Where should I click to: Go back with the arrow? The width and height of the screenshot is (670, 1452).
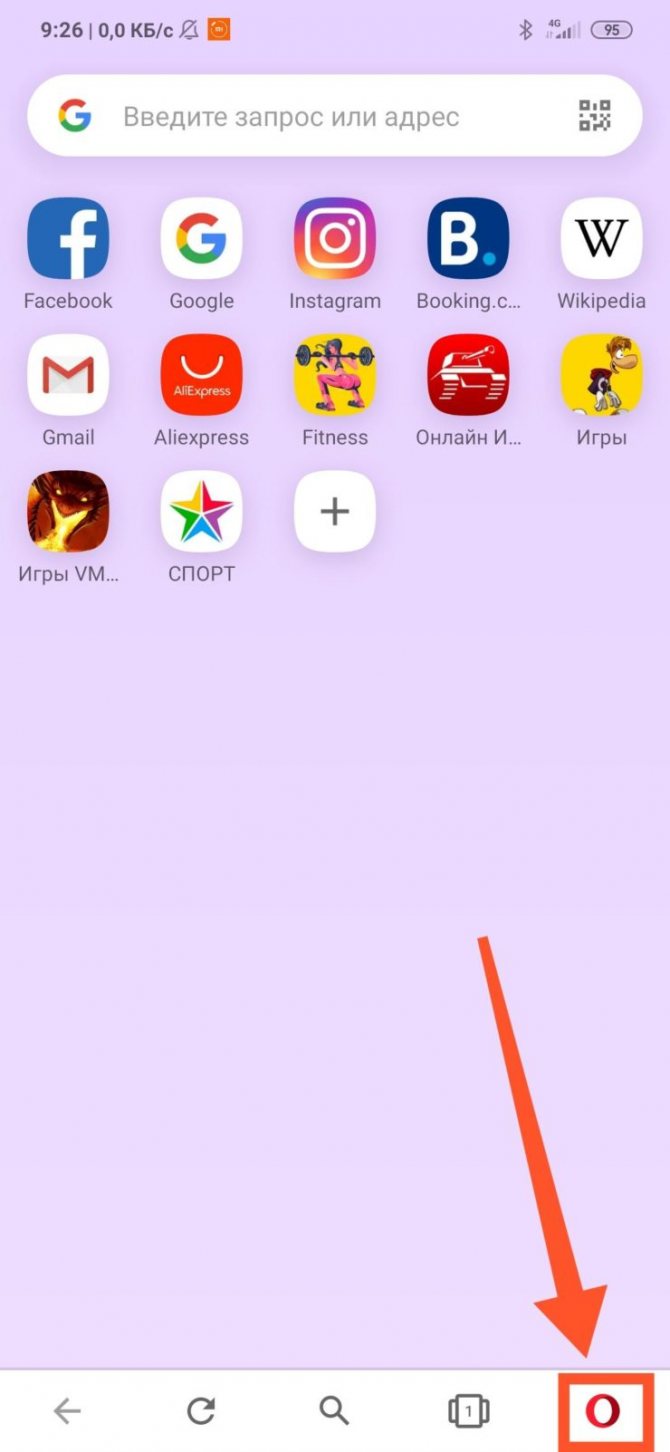coord(67,1411)
